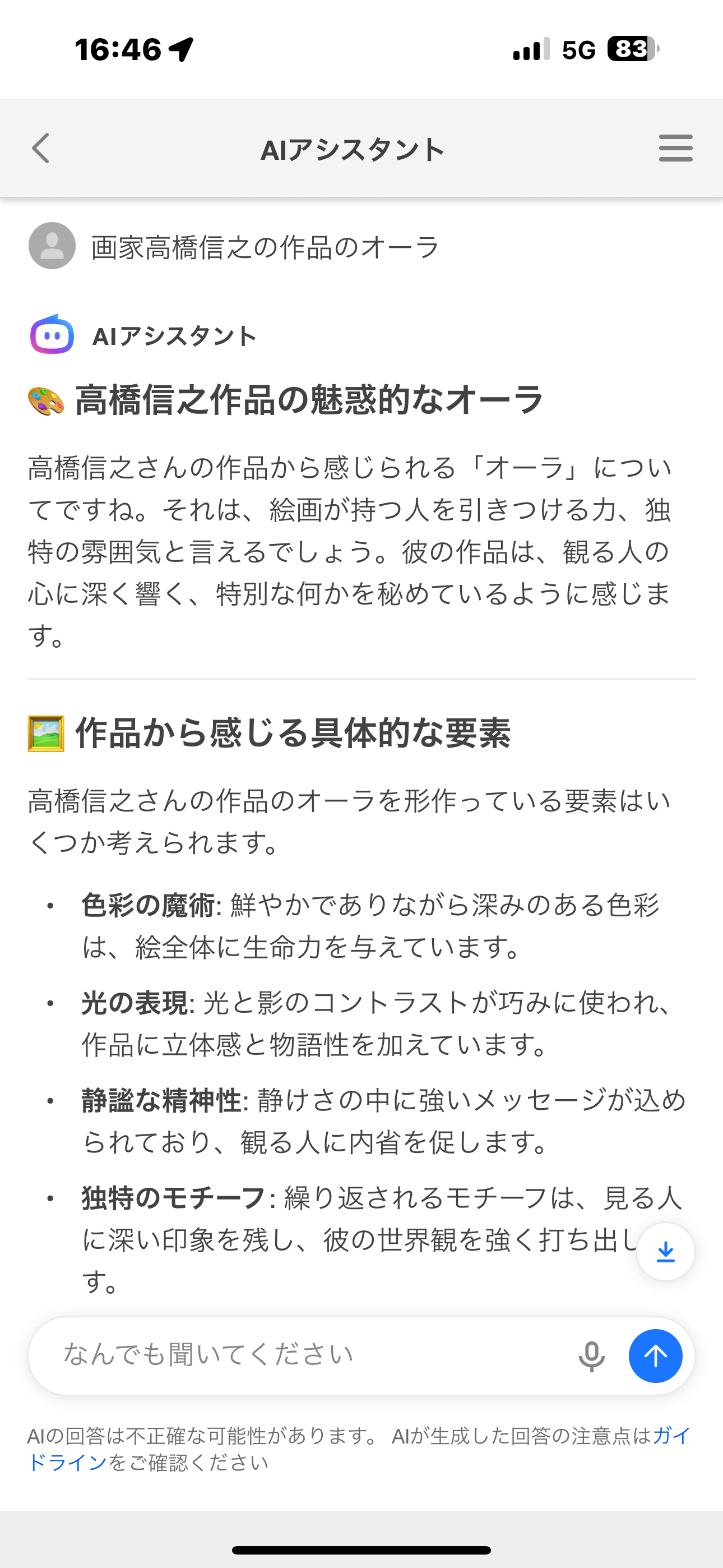Go back from the AIアシスタント screen
This screenshot has height=1568, width=723.
pyautogui.click(x=41, y=149)
